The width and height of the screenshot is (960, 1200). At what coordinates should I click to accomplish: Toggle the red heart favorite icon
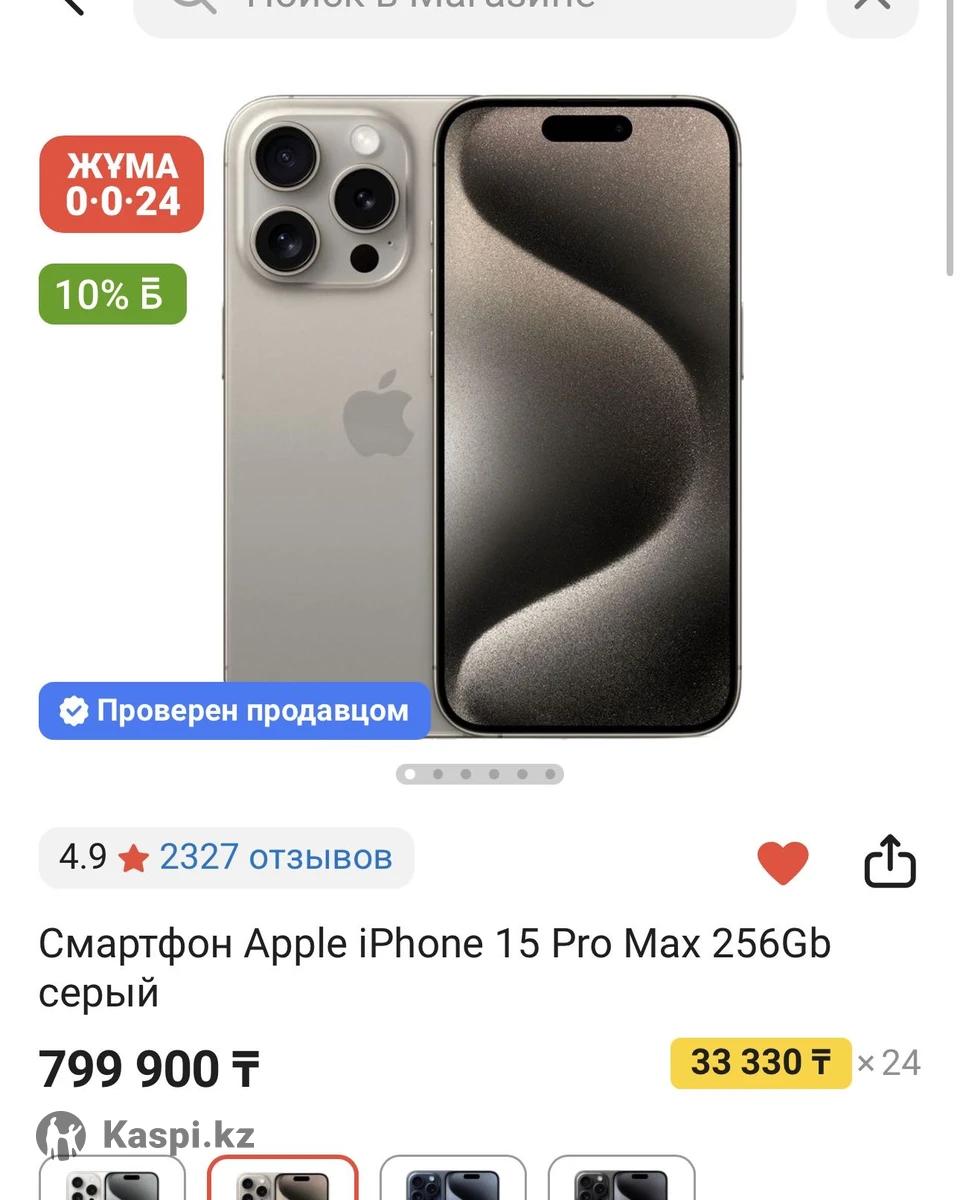coord(782,863)
